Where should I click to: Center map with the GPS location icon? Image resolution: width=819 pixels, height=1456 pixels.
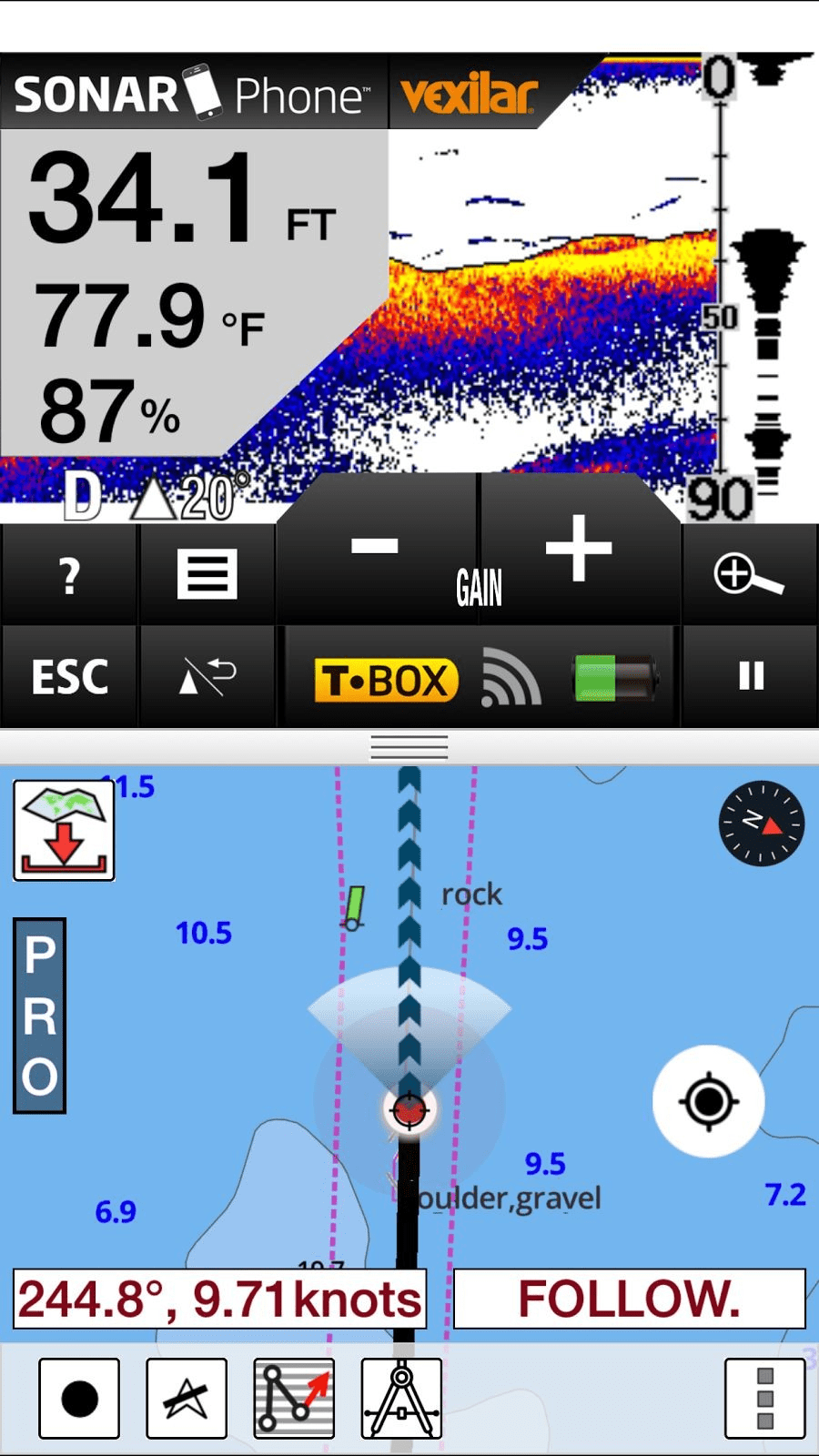click(709, 1101)
